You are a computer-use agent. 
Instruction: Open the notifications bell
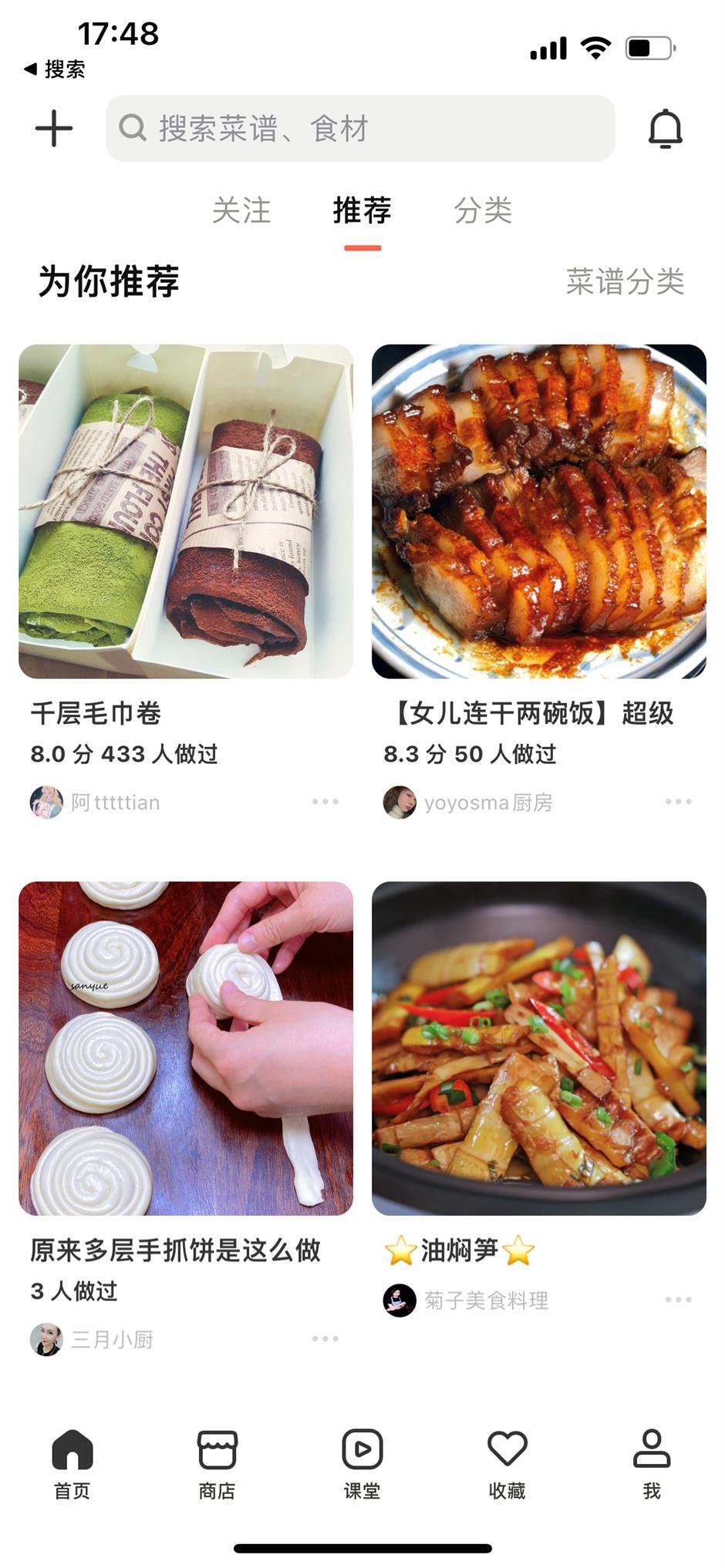coord(665,128)
